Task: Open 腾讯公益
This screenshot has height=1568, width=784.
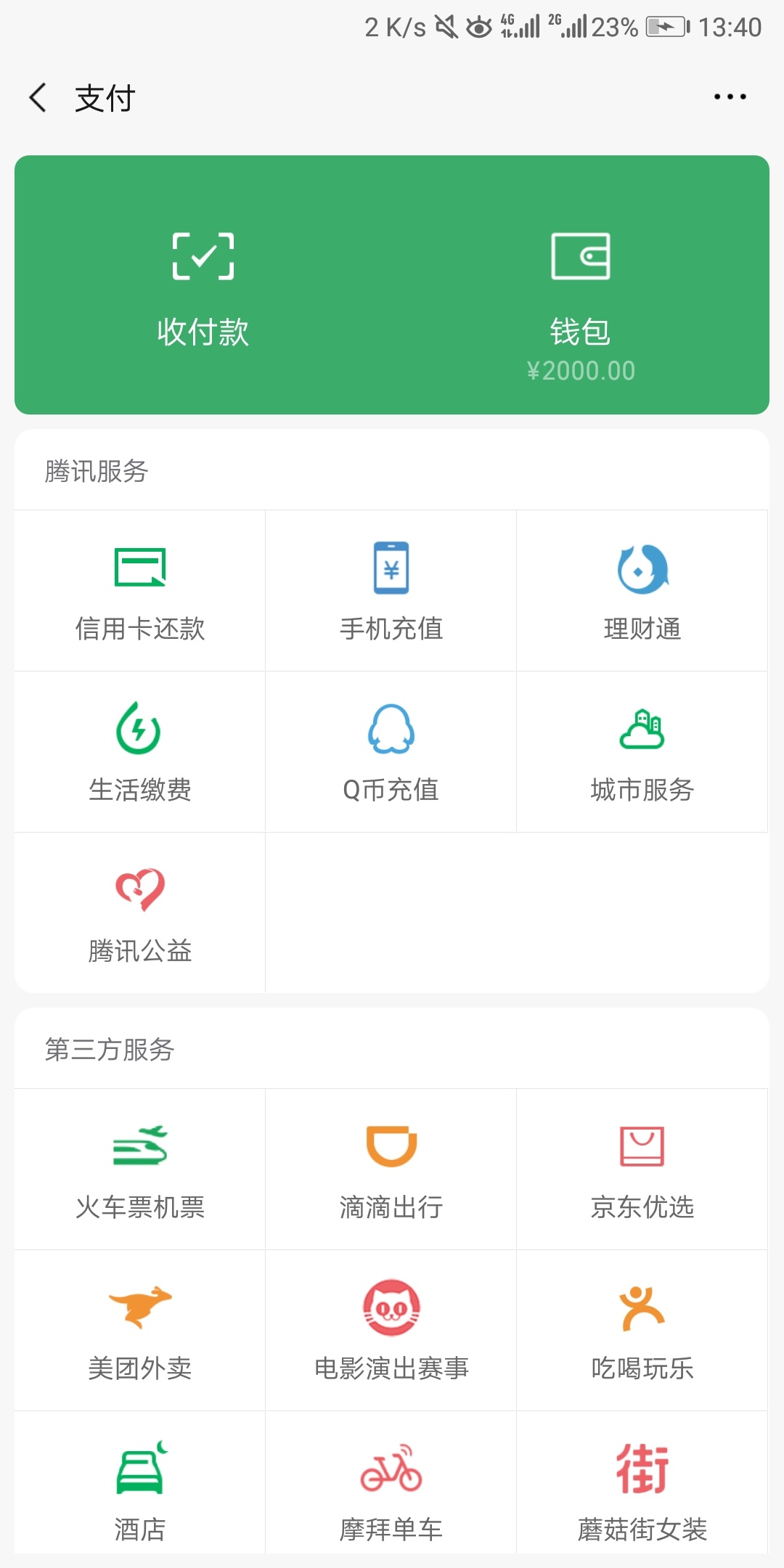Action: 140,913
